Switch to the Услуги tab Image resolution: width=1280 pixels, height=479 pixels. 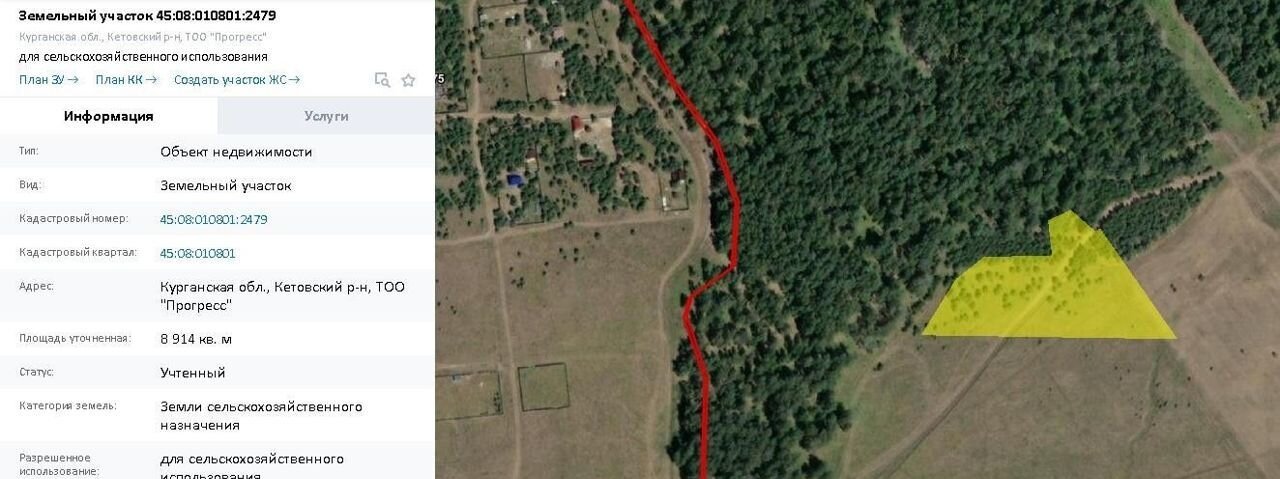click(x=326, y=116)
